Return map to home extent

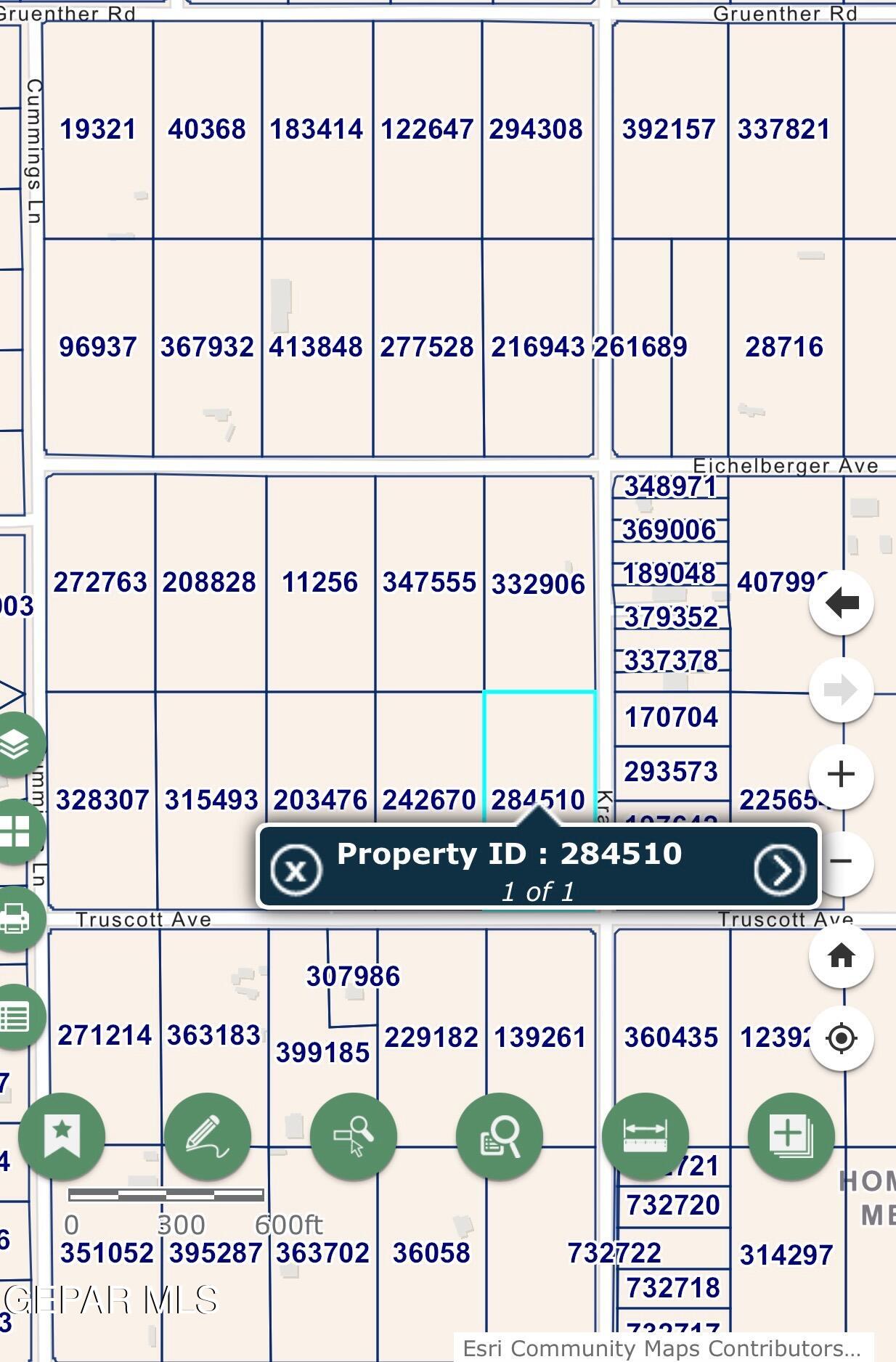click(x=842, y=955)
